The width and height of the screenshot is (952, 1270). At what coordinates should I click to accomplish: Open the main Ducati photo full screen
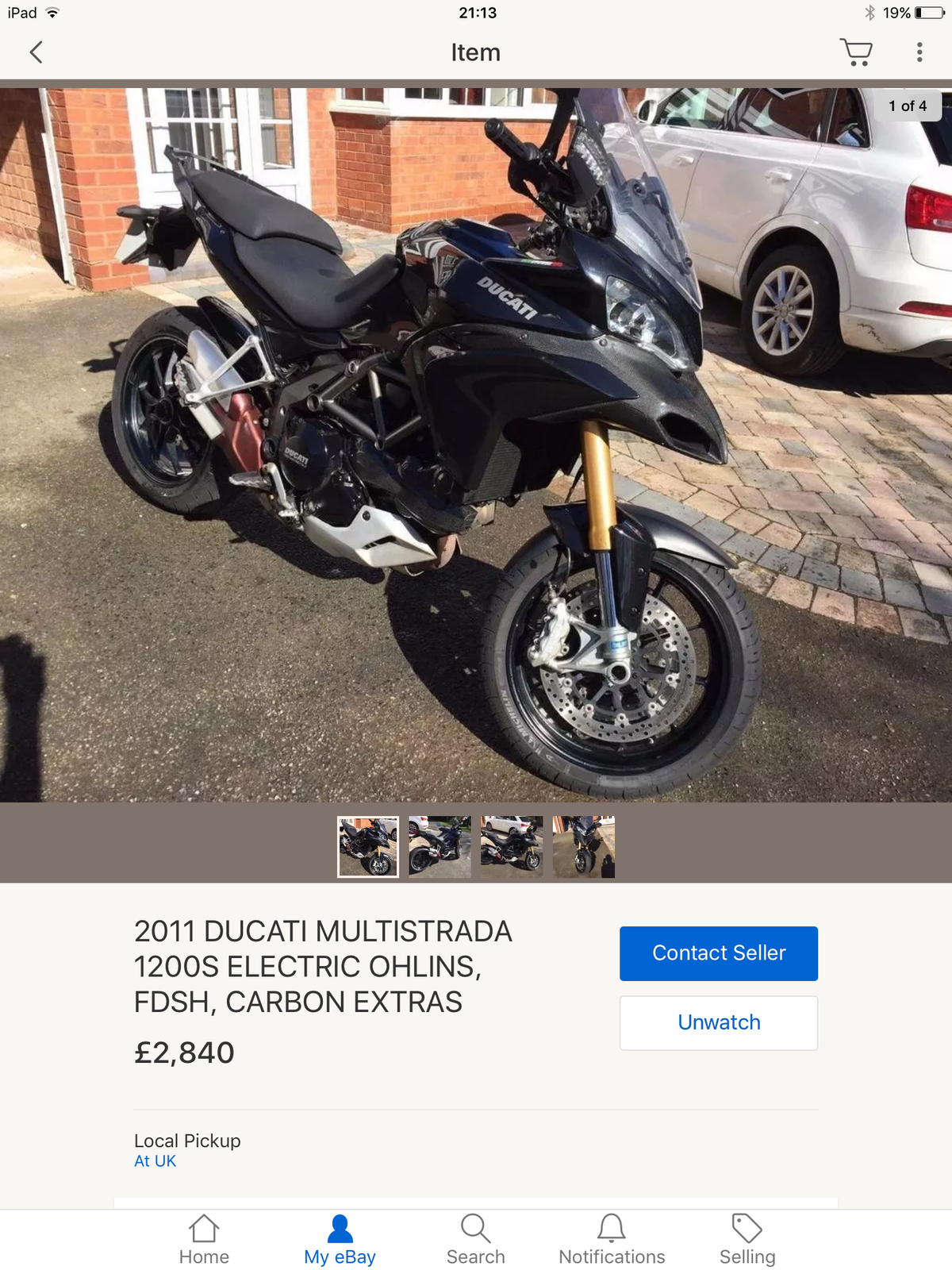point(476,444)
